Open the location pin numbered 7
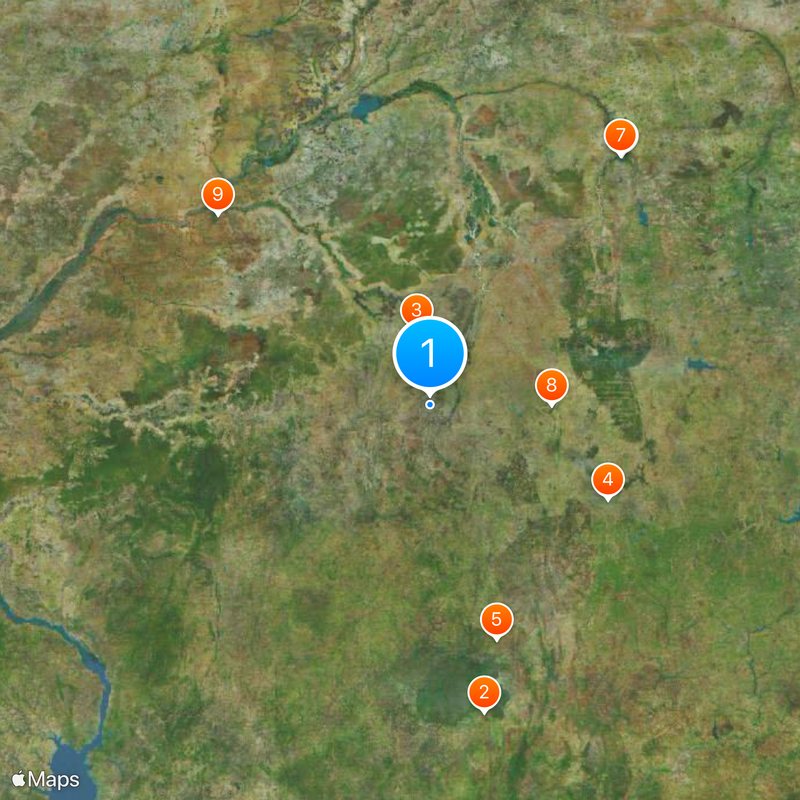Image resolution: width=800 pixels, height=800 pixels. click(621, 135)
